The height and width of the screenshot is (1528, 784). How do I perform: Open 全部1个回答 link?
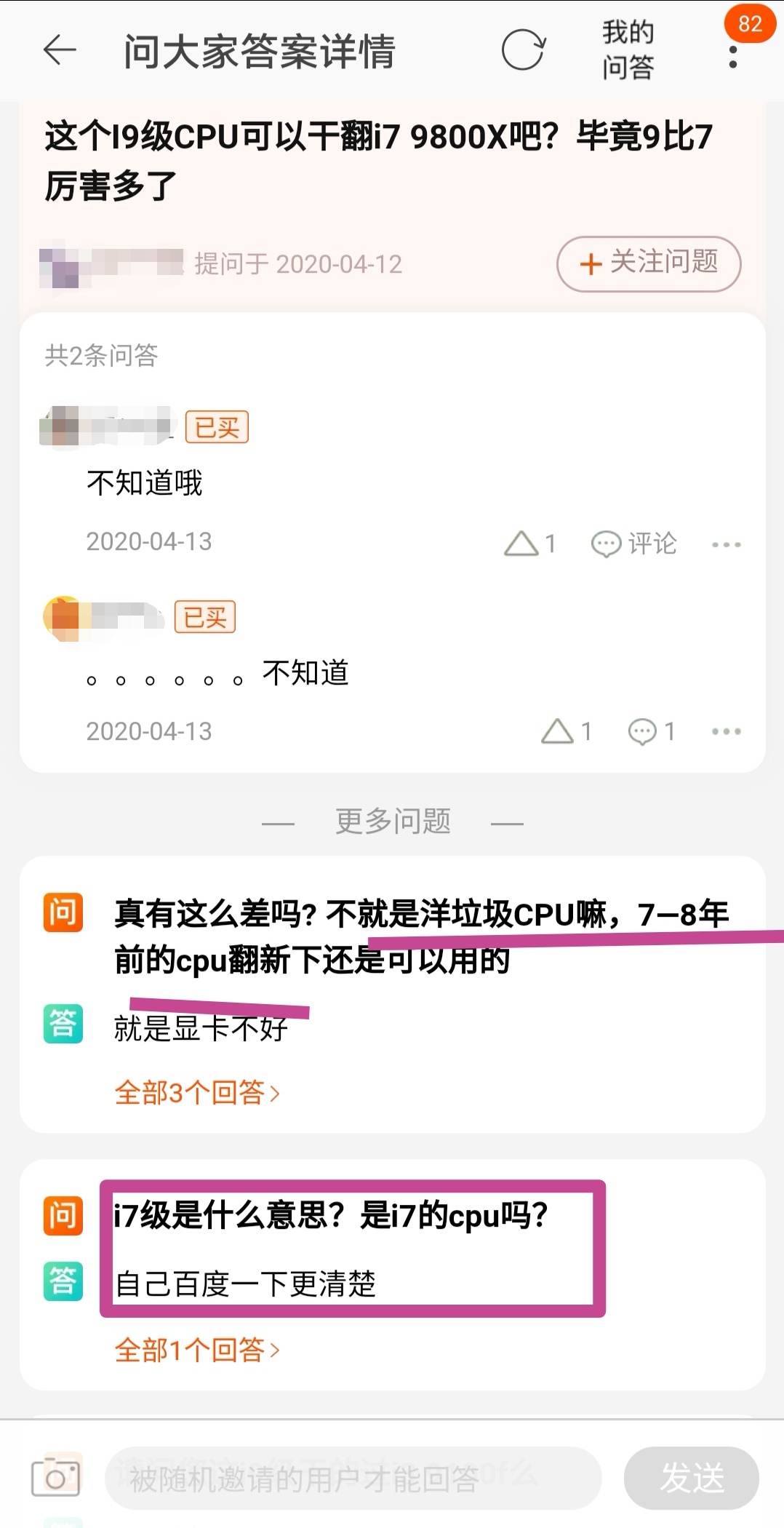click(195, 1351)
